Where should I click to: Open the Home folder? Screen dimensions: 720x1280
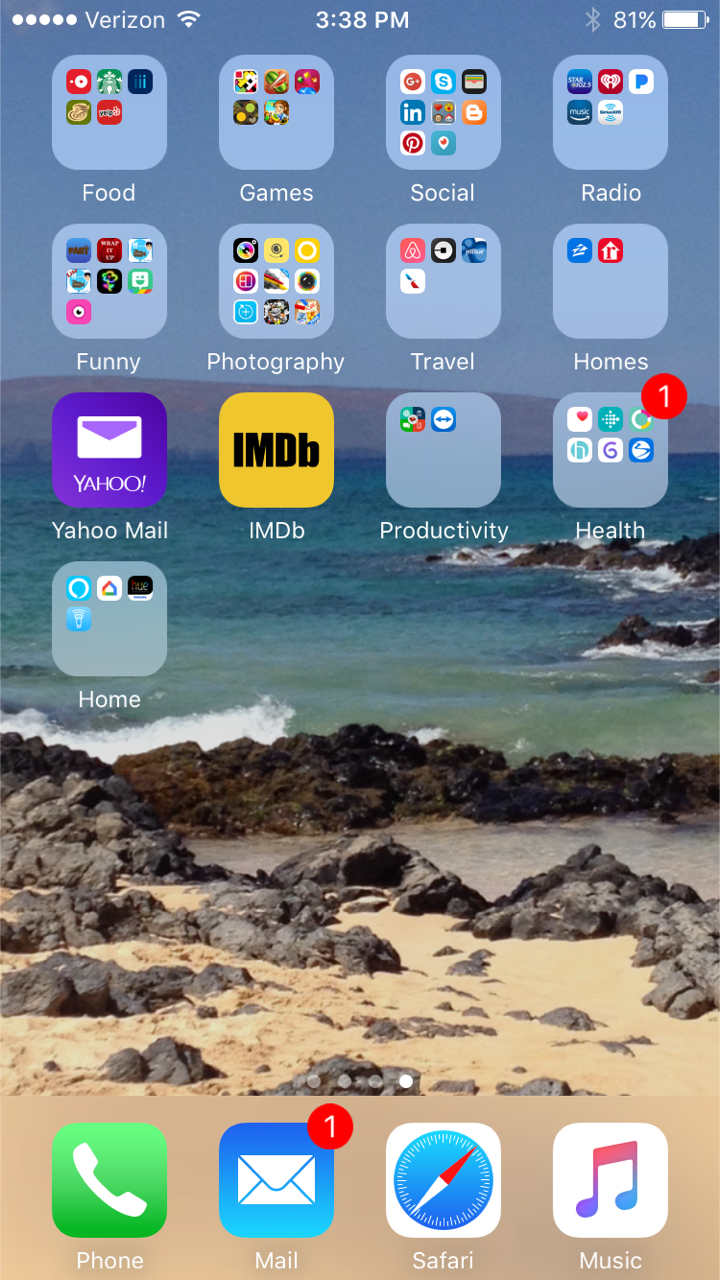coord(109,619)
